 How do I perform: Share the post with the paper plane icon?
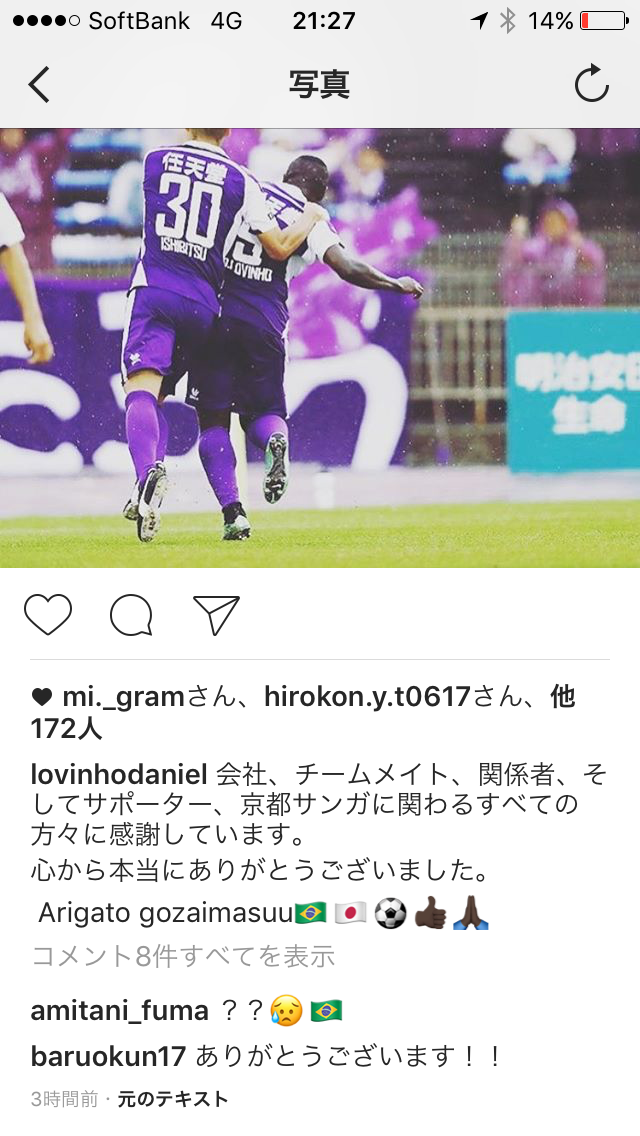(x=216, y=614)
